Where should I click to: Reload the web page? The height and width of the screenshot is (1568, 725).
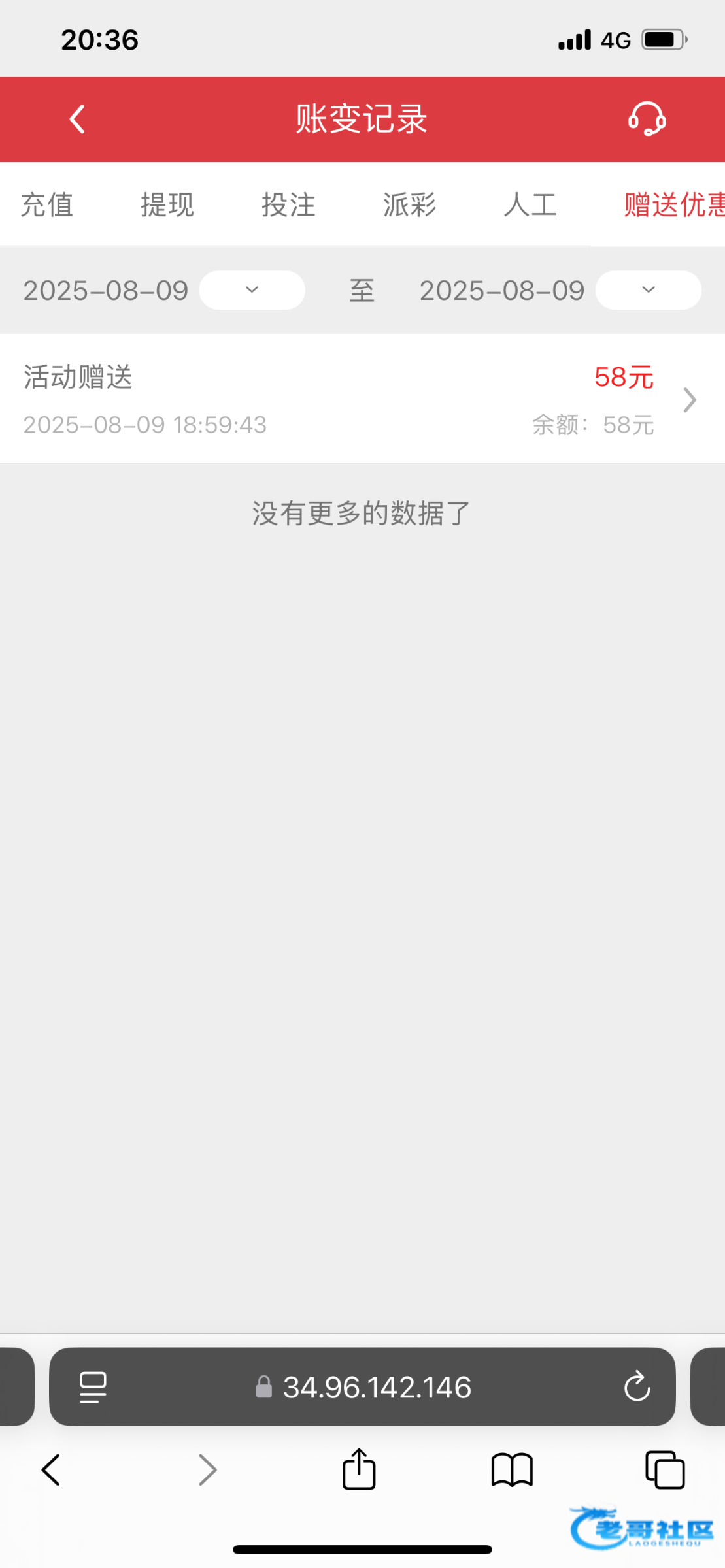click(x=637, y=1387)
